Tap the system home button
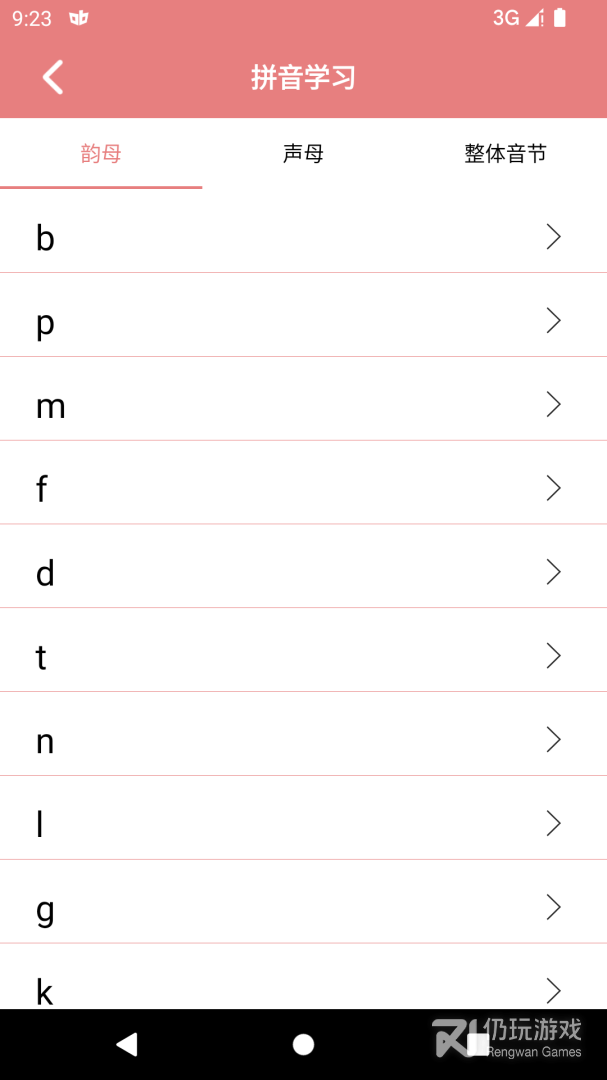 pos(303,1045)
